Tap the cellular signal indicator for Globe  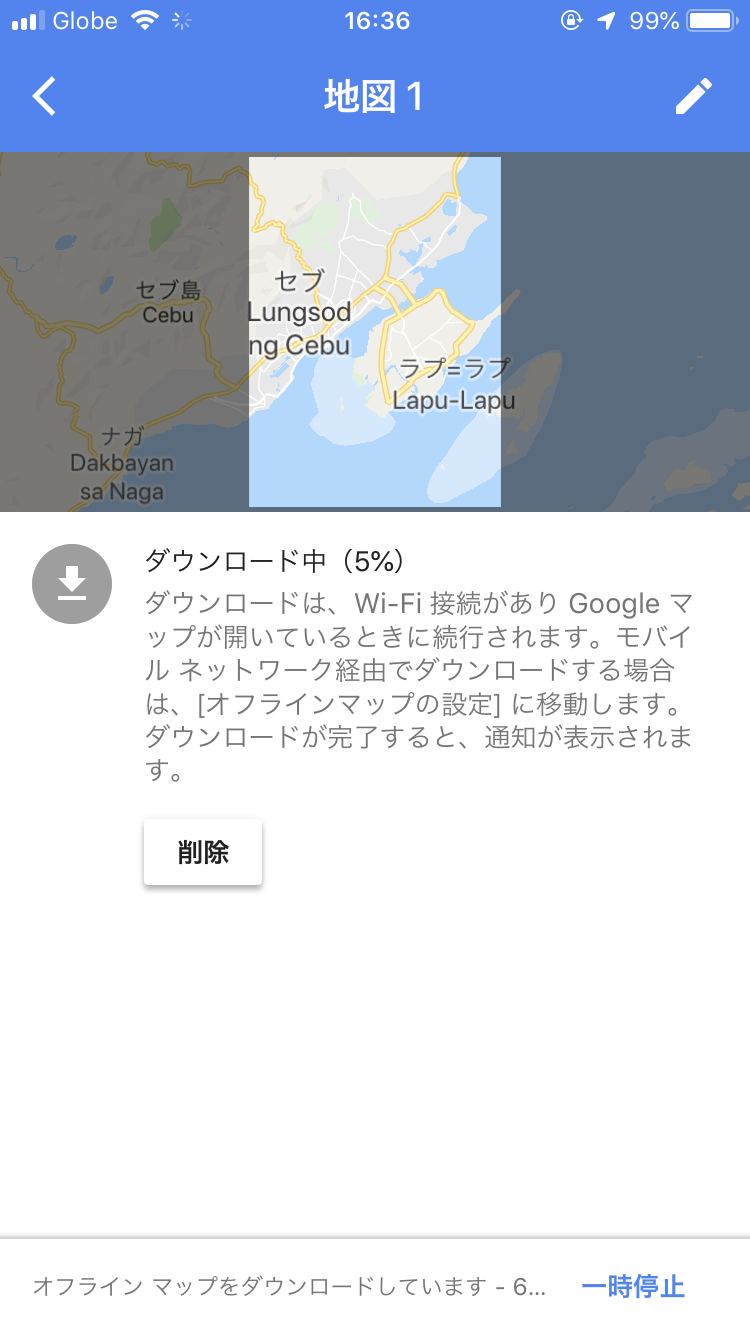(x=30, y=20)
